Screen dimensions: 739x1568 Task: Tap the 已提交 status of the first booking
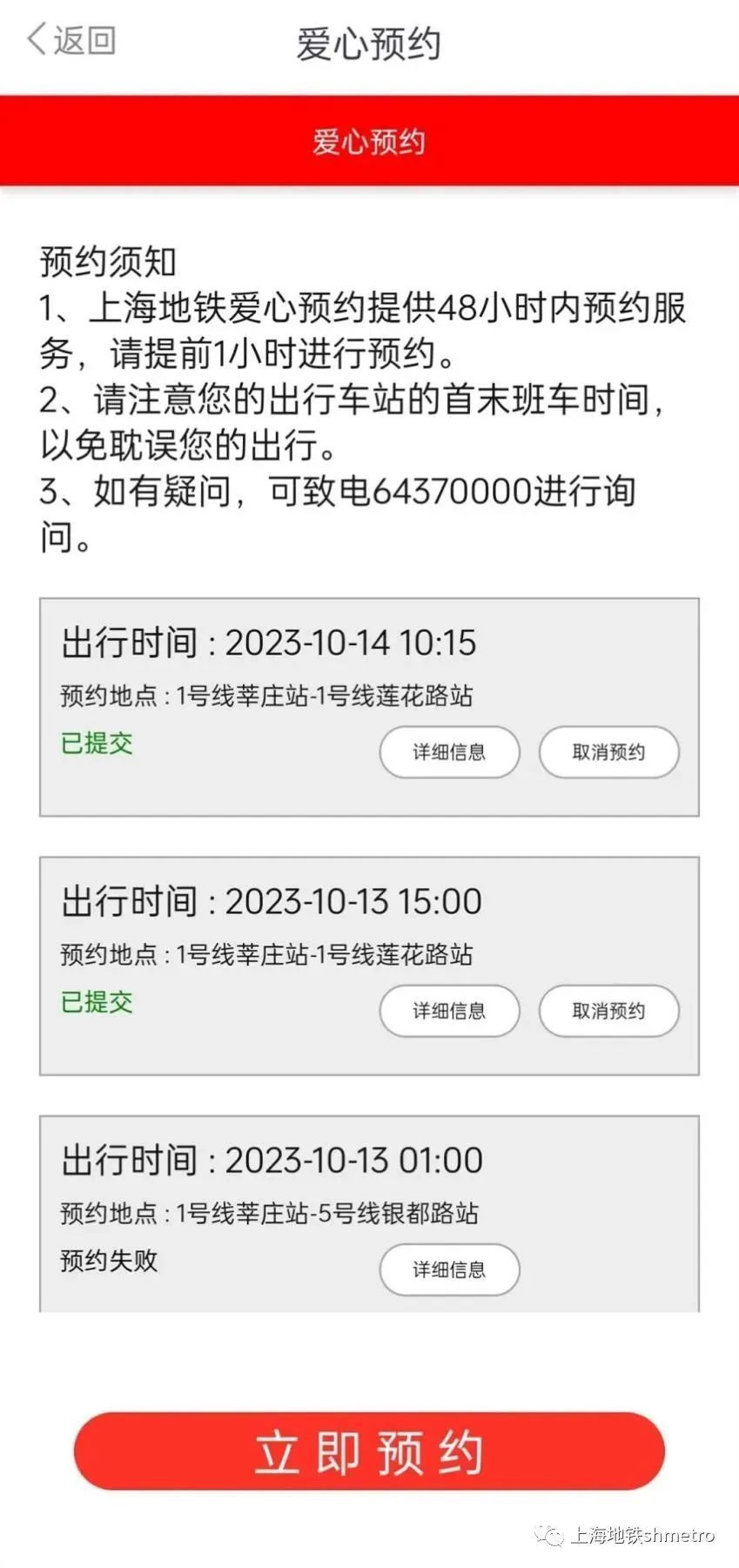(x=96, y=744)
